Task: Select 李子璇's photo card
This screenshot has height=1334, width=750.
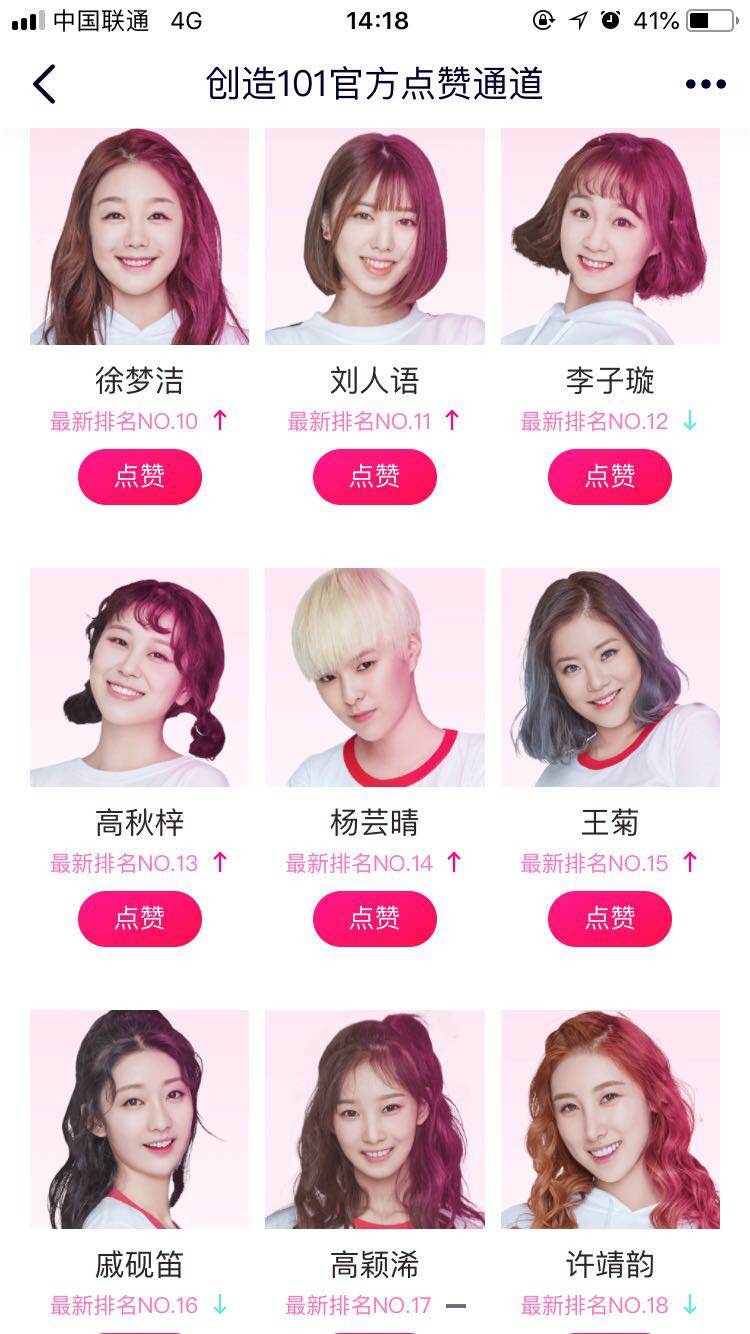Action: pyautogui.click(x=610, y=237)
